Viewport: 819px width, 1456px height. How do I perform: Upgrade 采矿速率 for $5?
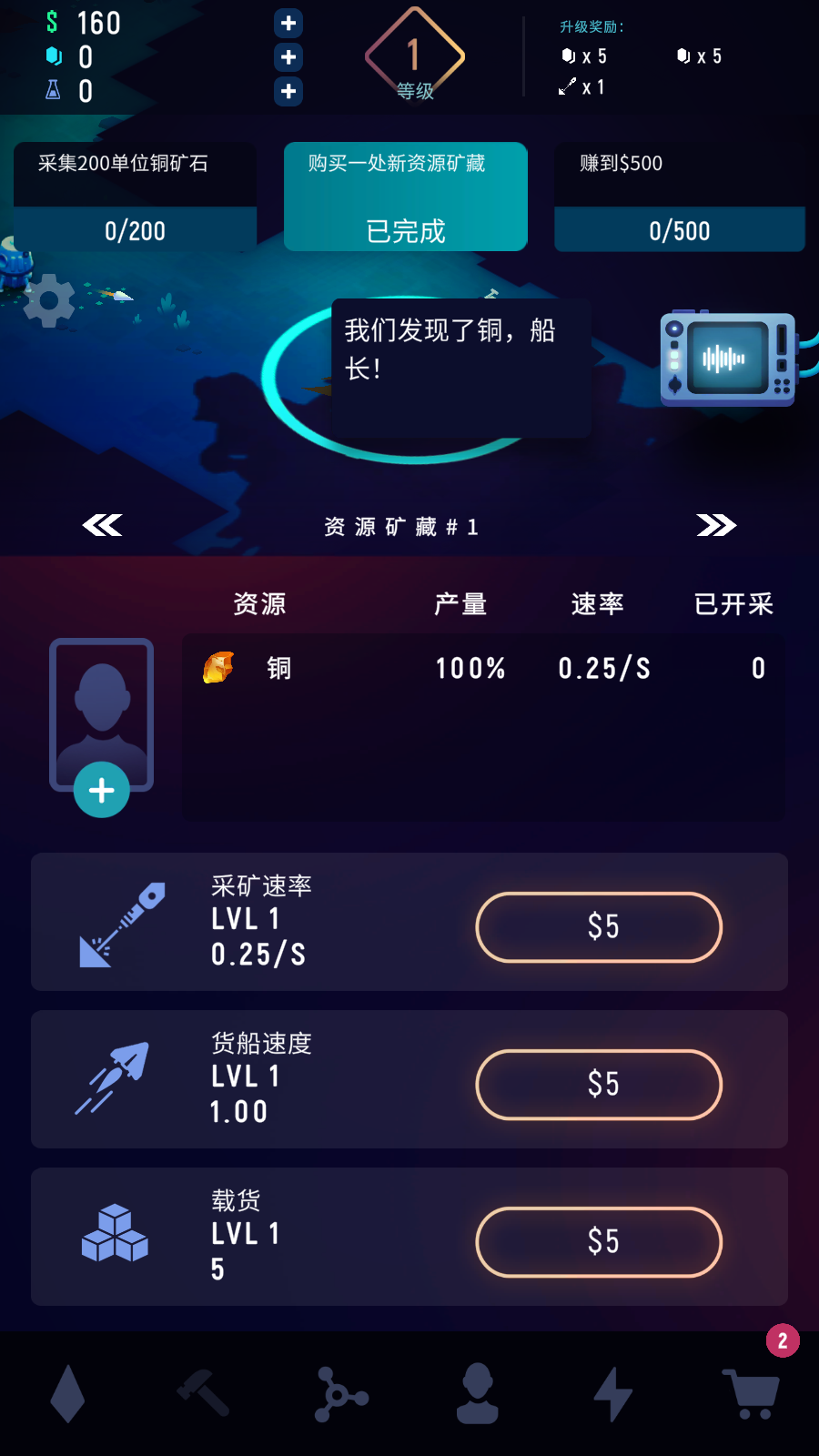point(599,927)
